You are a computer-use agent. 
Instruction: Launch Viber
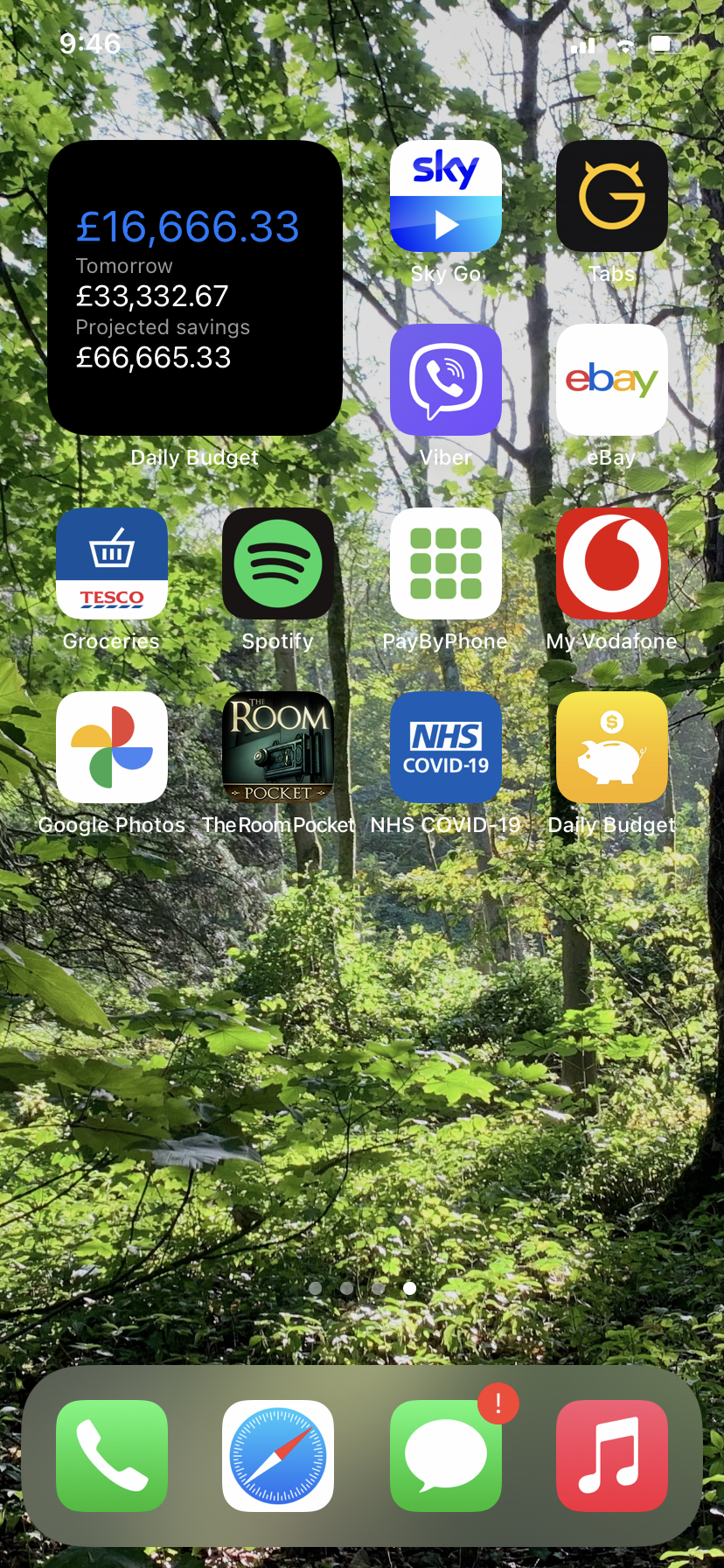point(446,380)
